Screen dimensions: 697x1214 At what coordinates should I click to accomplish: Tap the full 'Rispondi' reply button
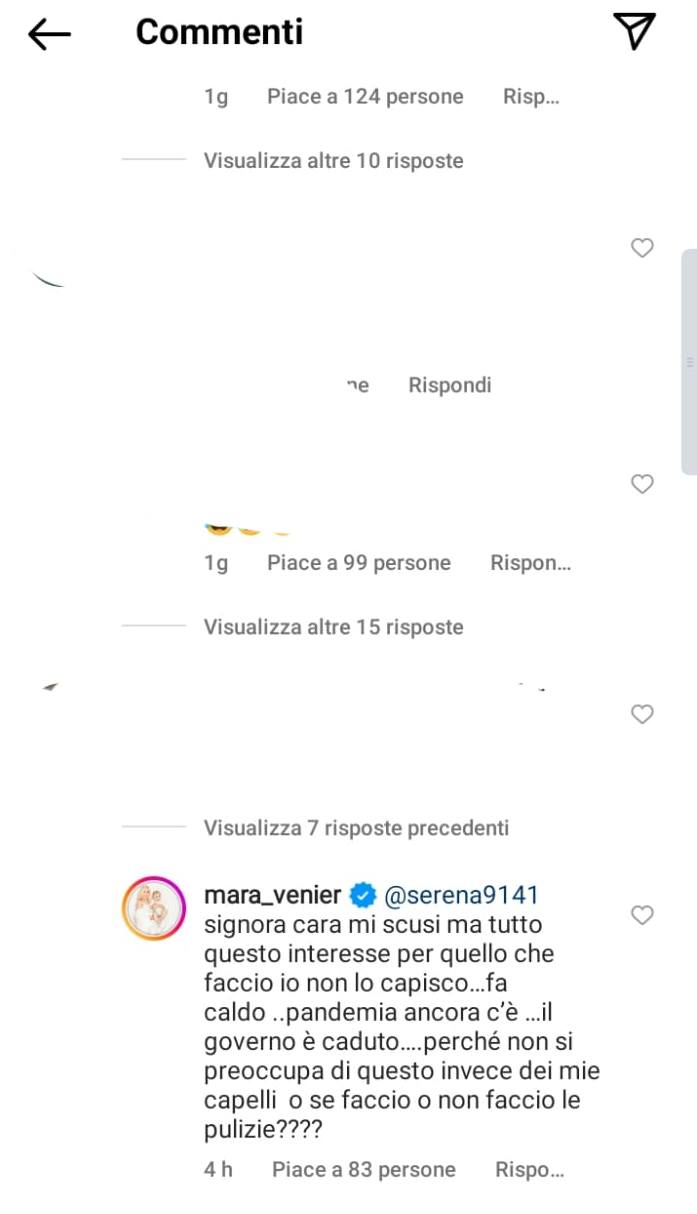pyautogui.click(x=450, y=385)
